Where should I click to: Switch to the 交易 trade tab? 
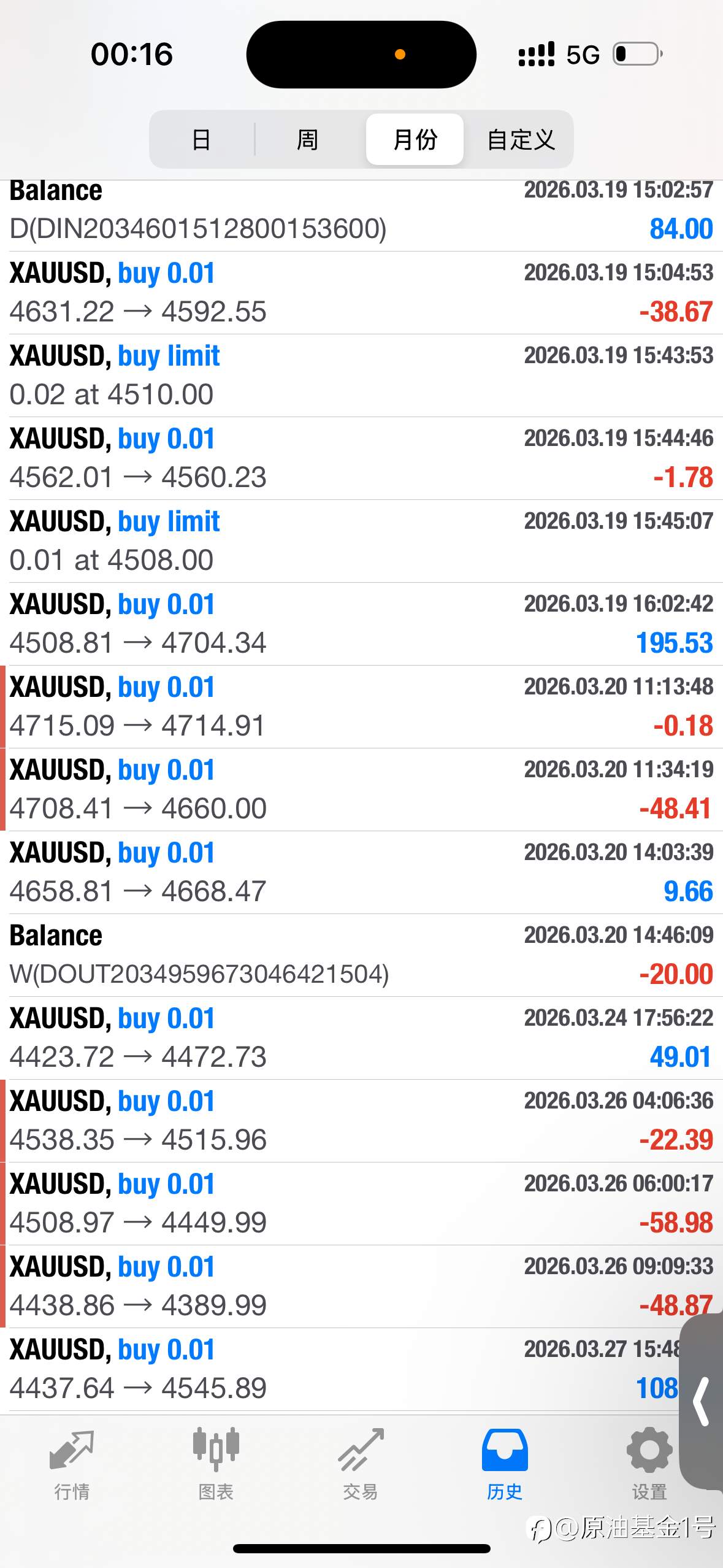361,1466
